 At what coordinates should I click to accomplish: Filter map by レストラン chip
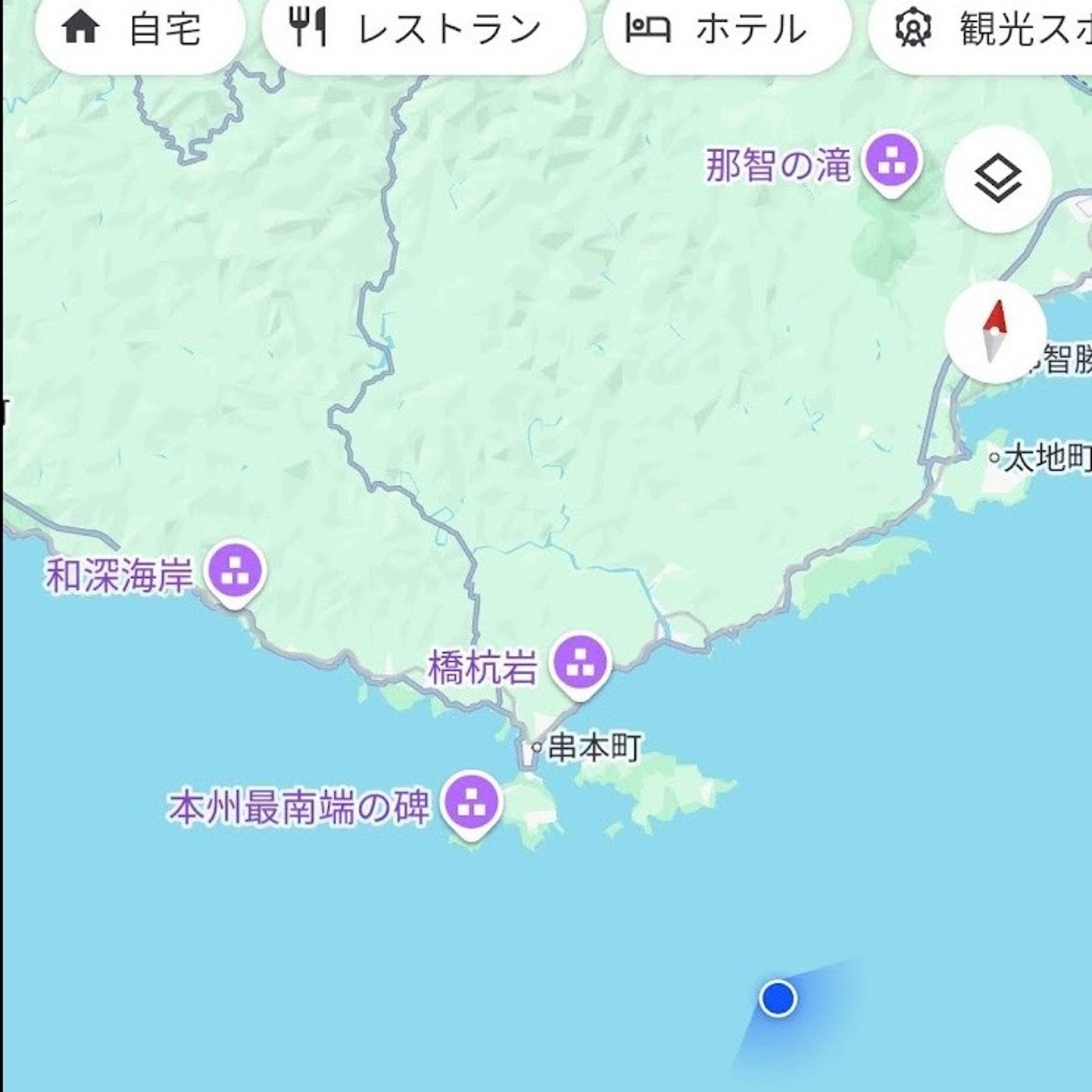tap(424, 30)
